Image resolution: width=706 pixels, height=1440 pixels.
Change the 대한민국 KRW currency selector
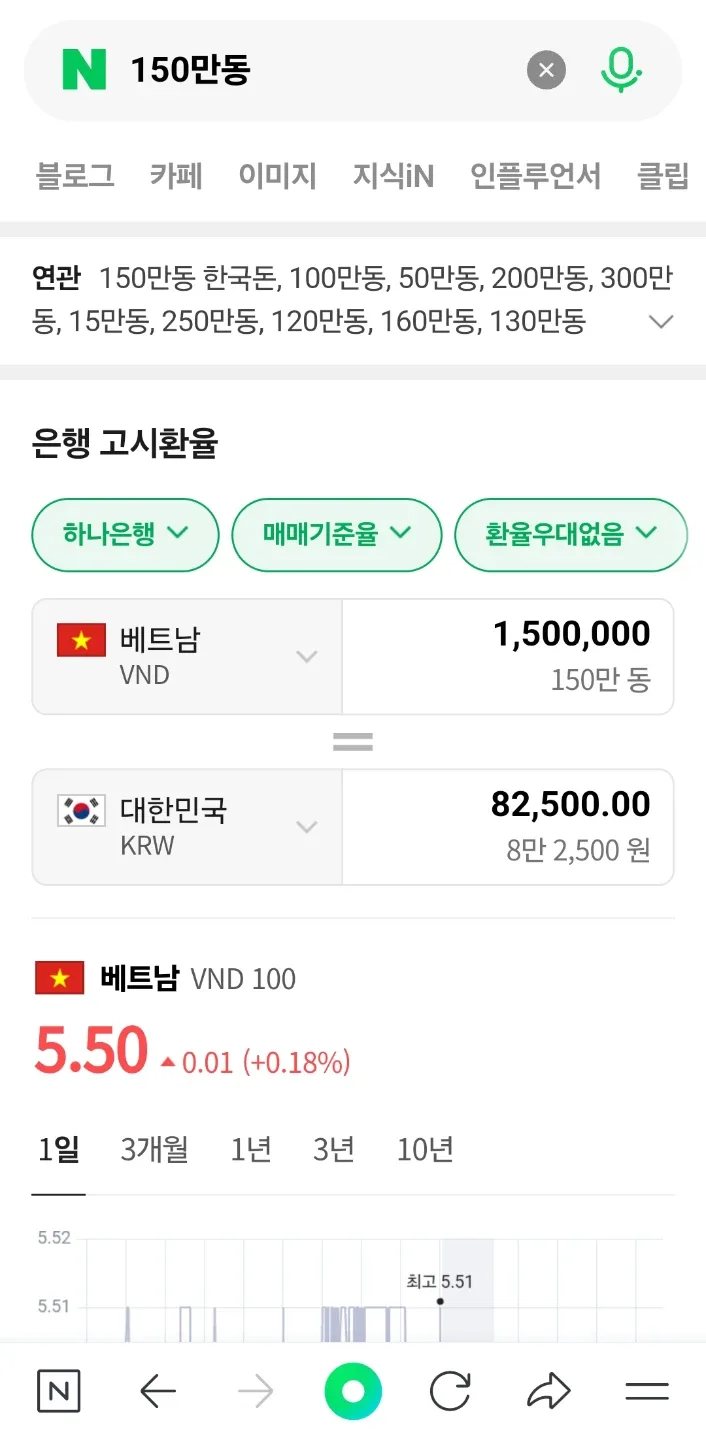[187, 827]
